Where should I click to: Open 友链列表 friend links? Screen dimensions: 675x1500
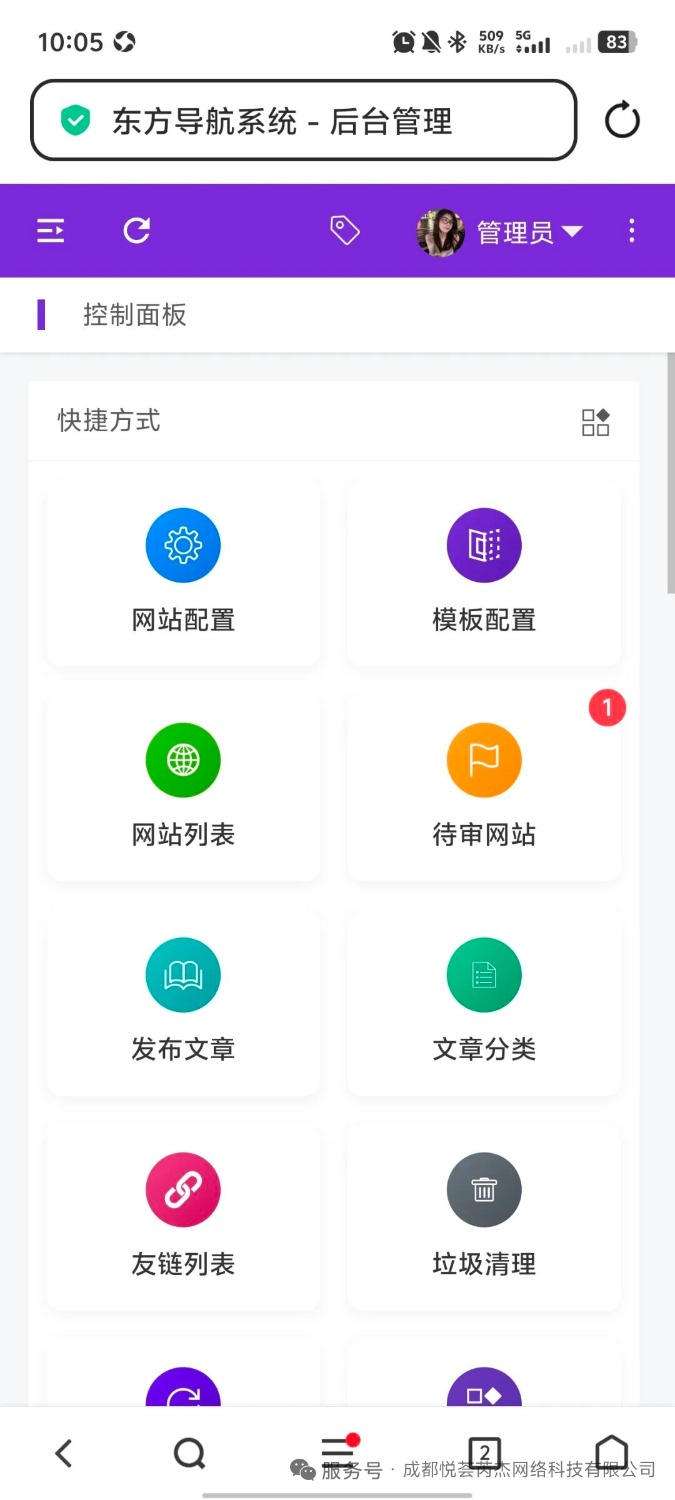(184, 1217)
